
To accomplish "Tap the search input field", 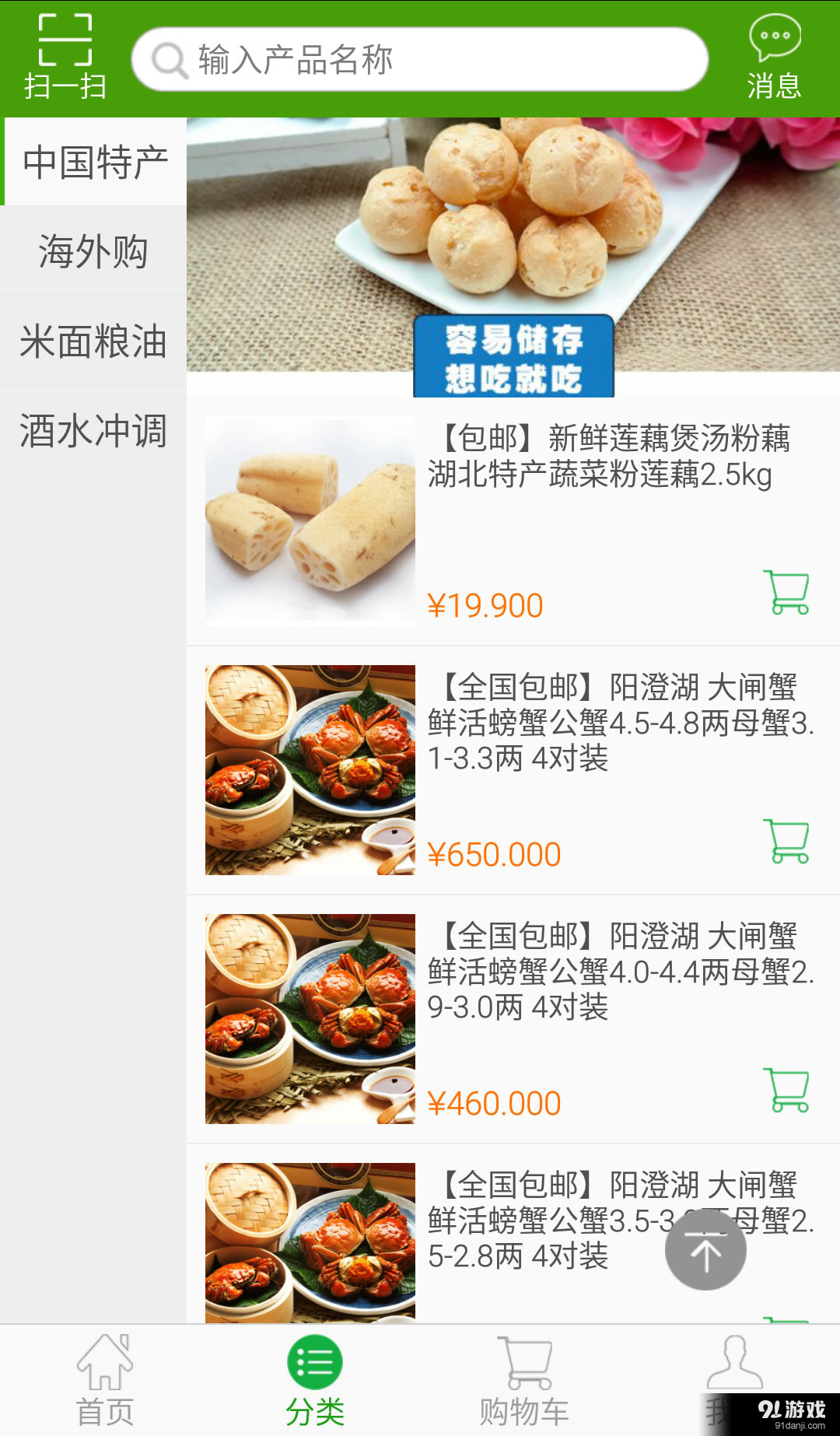I will (420, 58).
